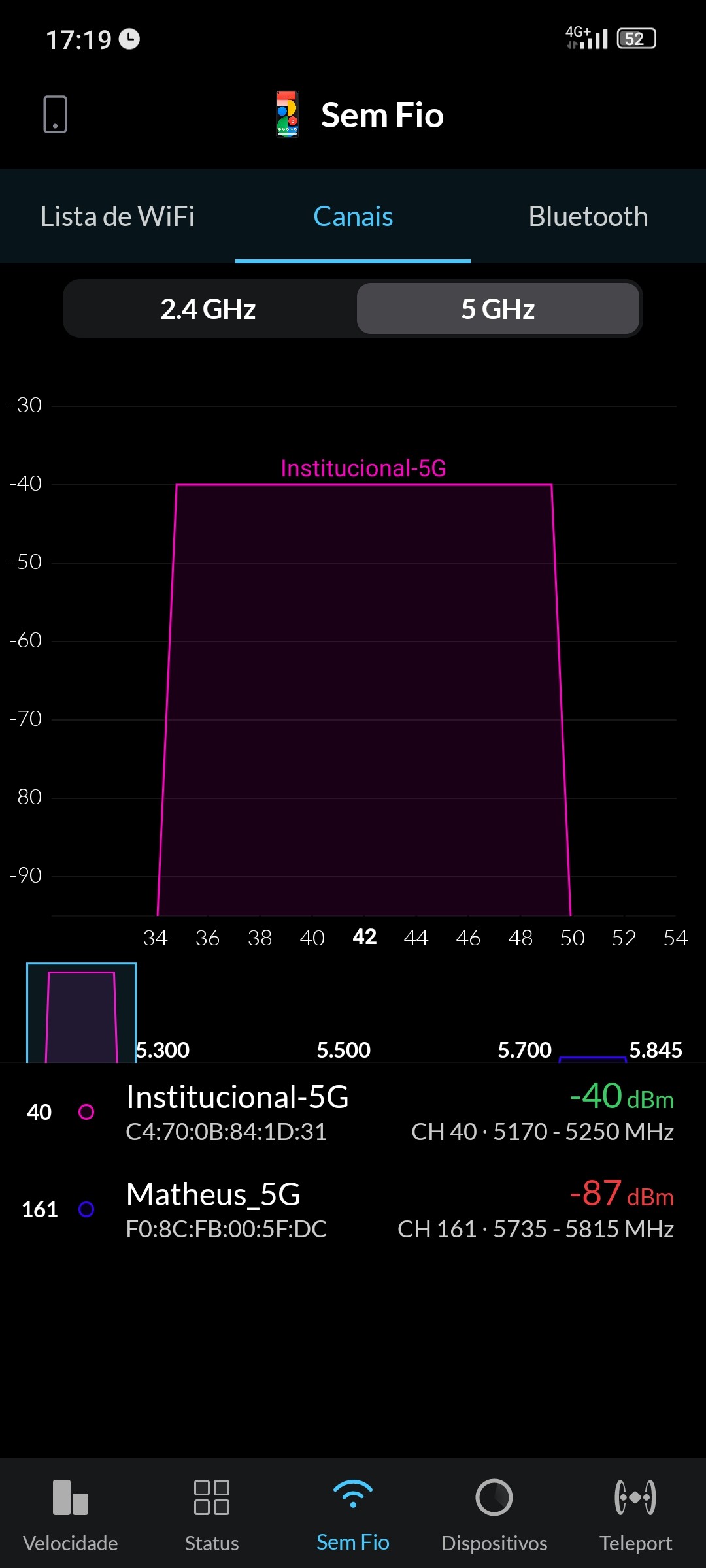Open the Bluetooth tab
Viewport: 706px width, 1568px height.
pyautogui.click(x=588, y=217)
